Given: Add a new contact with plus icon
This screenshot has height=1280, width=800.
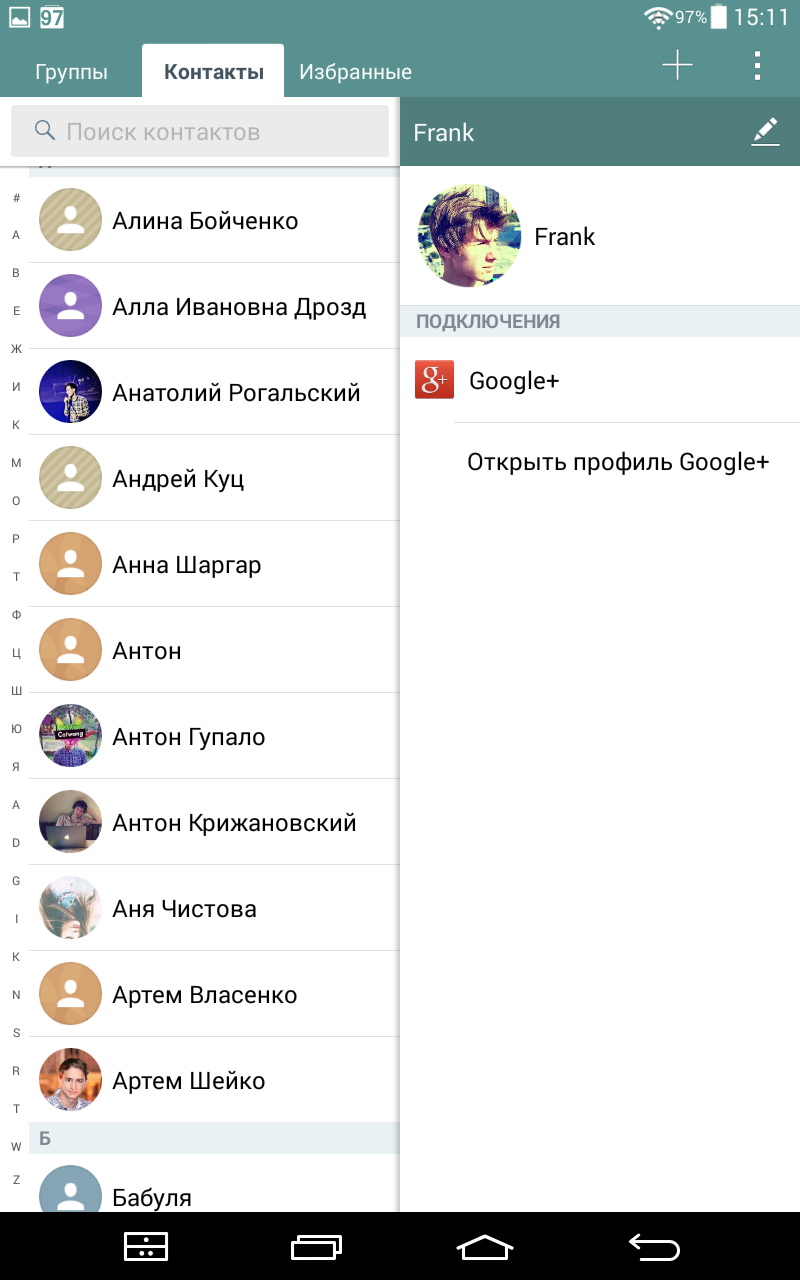Looking at the screenshot, I should click(677, 66).
